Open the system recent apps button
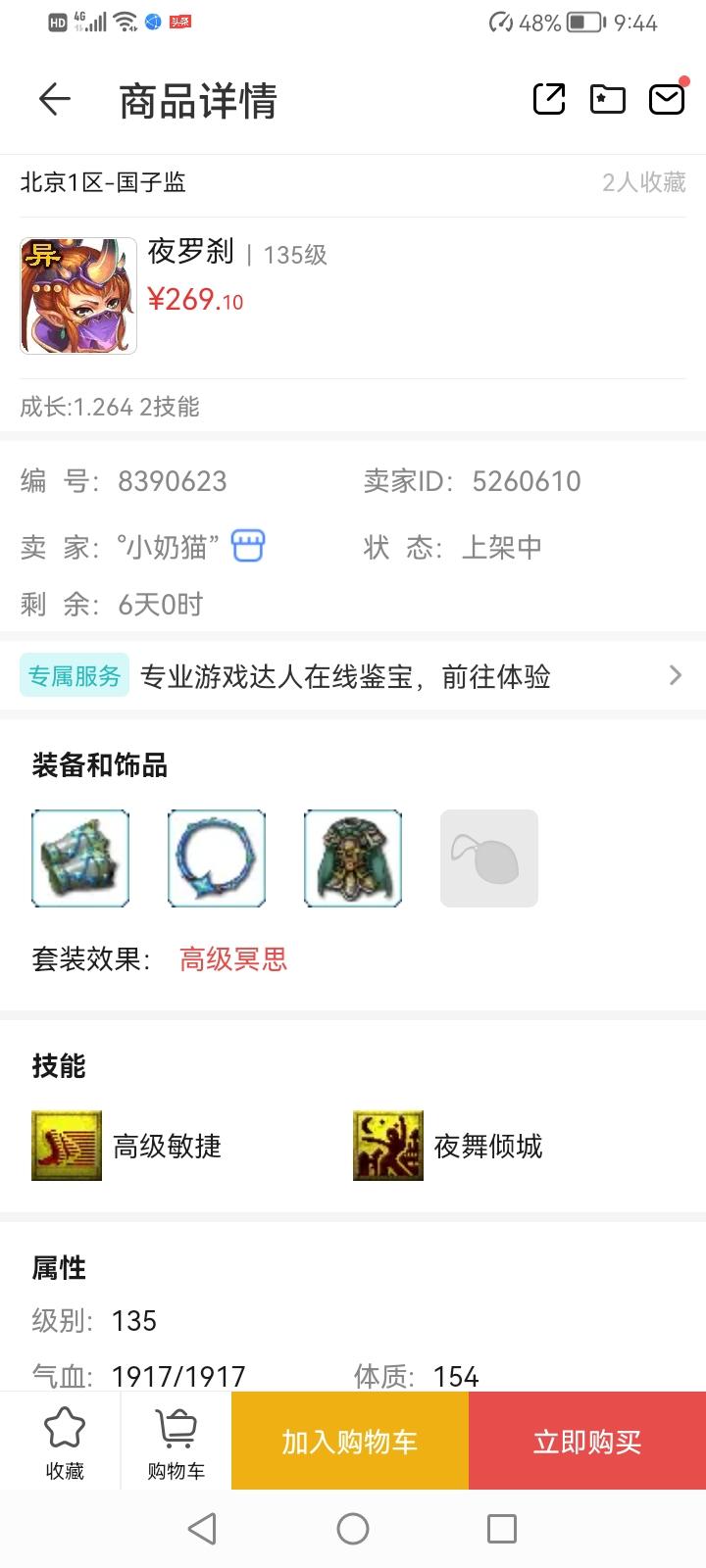Image resolution: width=706 pixels, height=1568 pixels. [x=502, y=1529]
